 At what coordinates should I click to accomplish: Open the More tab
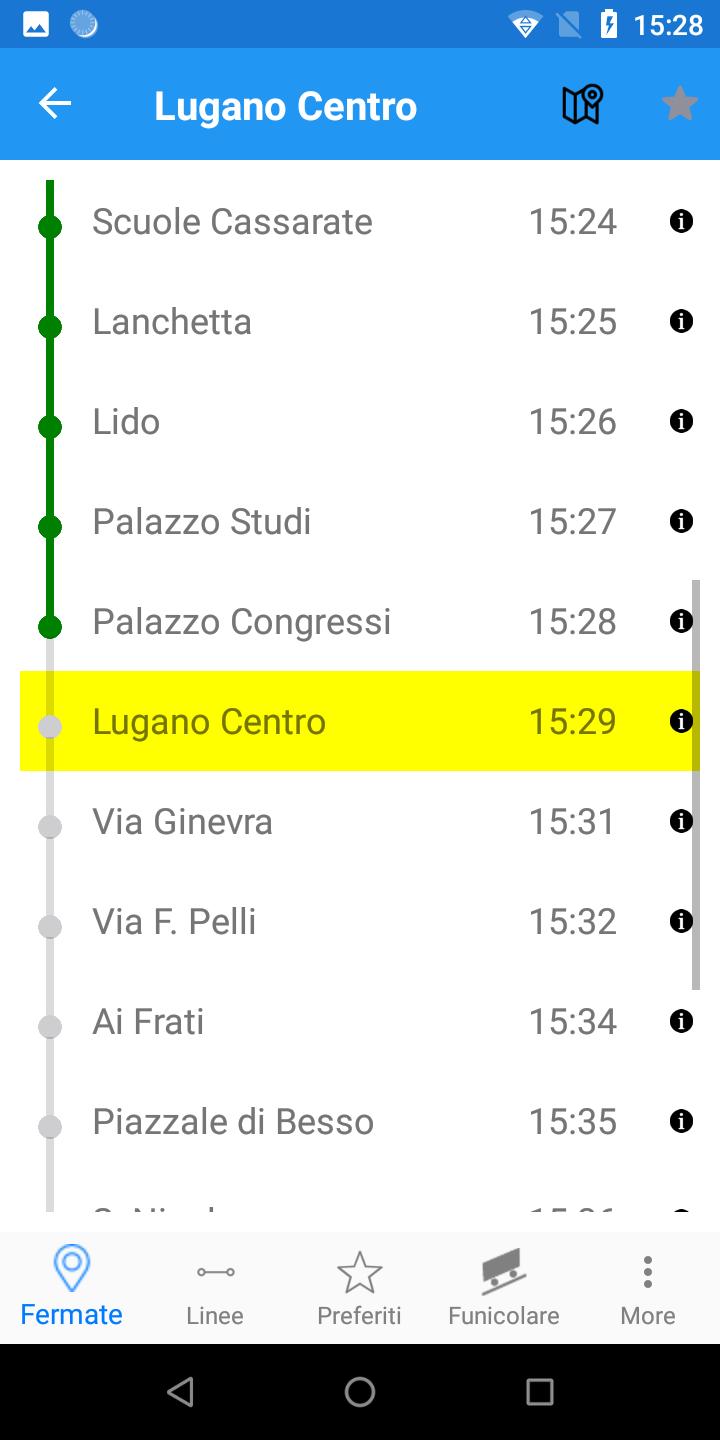pyautogui.click(x=648, y=1288)
